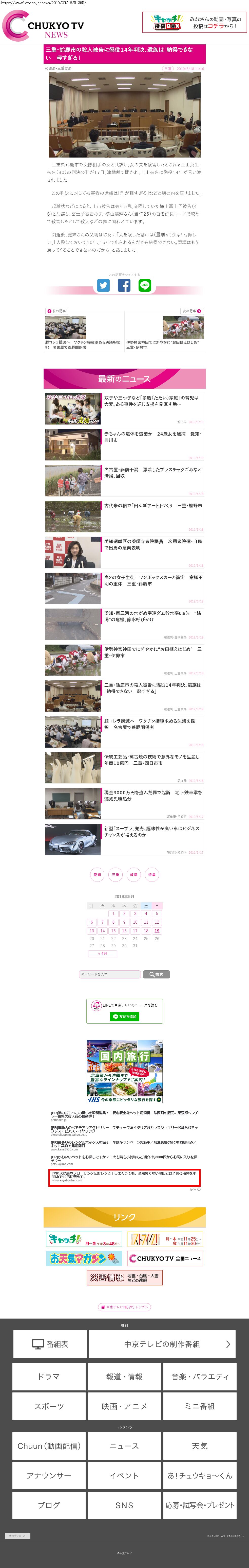Return to 中京テレビNEWS トップへ
This screenshot has width=249, height=1568.
(125, 1307)
